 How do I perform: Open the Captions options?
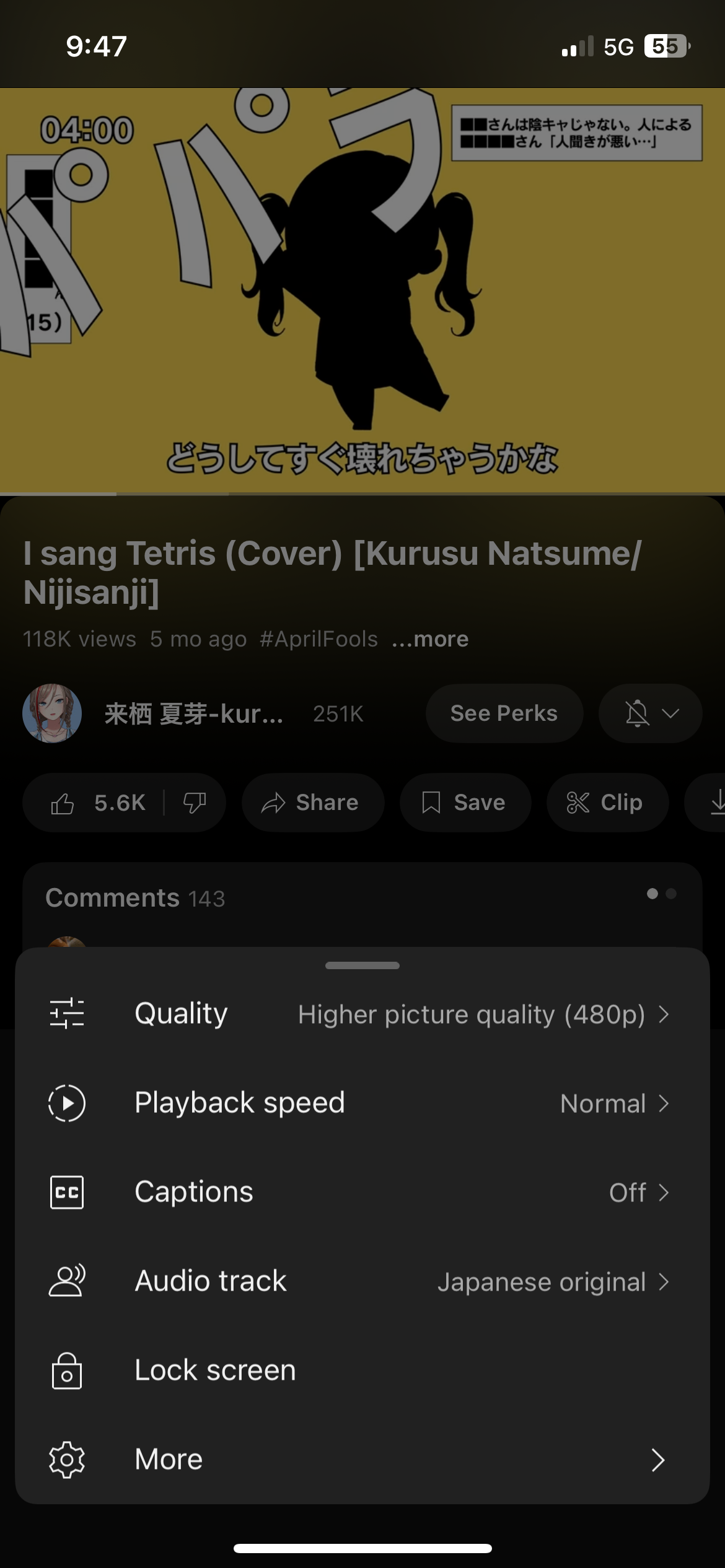click(x=362, y=1192)
